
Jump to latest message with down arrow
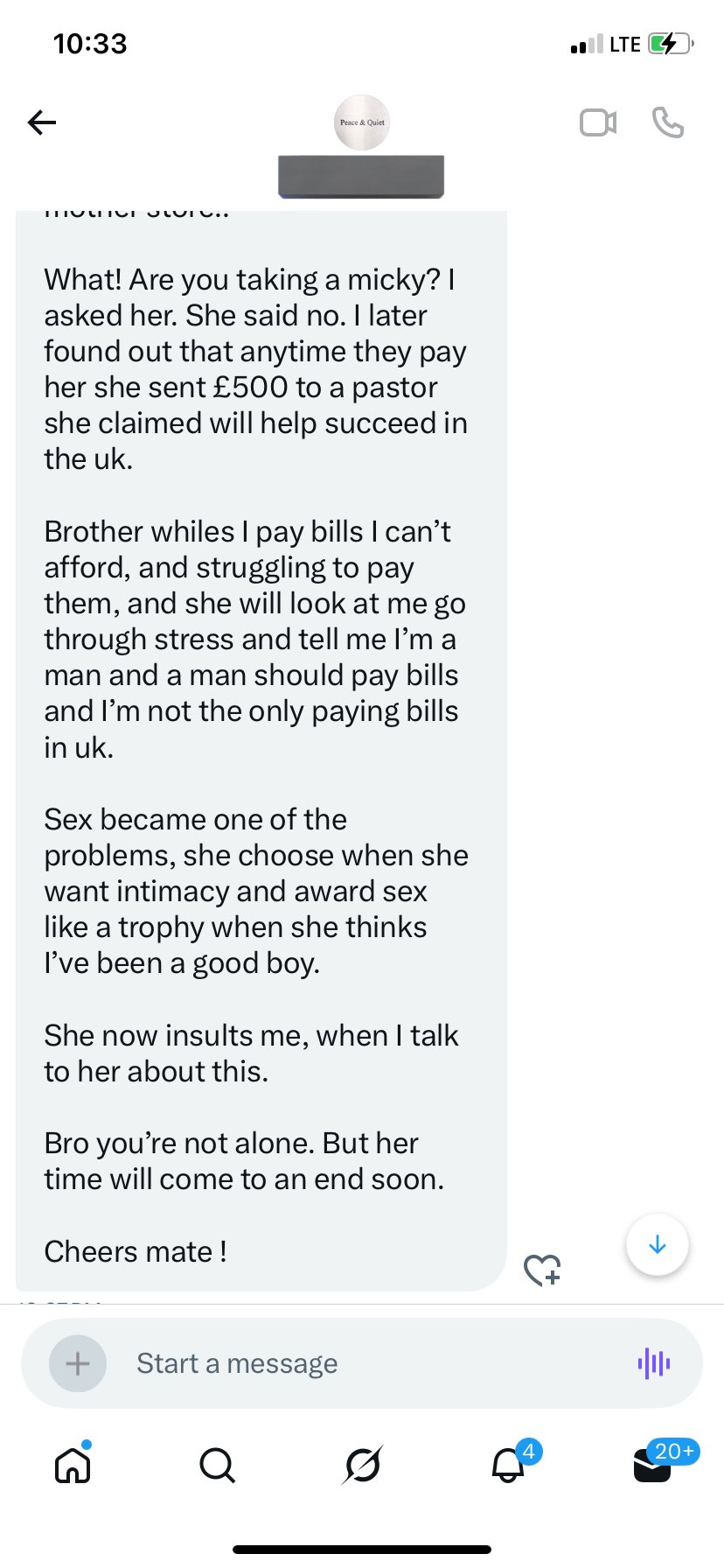(x=658, y=1245)
